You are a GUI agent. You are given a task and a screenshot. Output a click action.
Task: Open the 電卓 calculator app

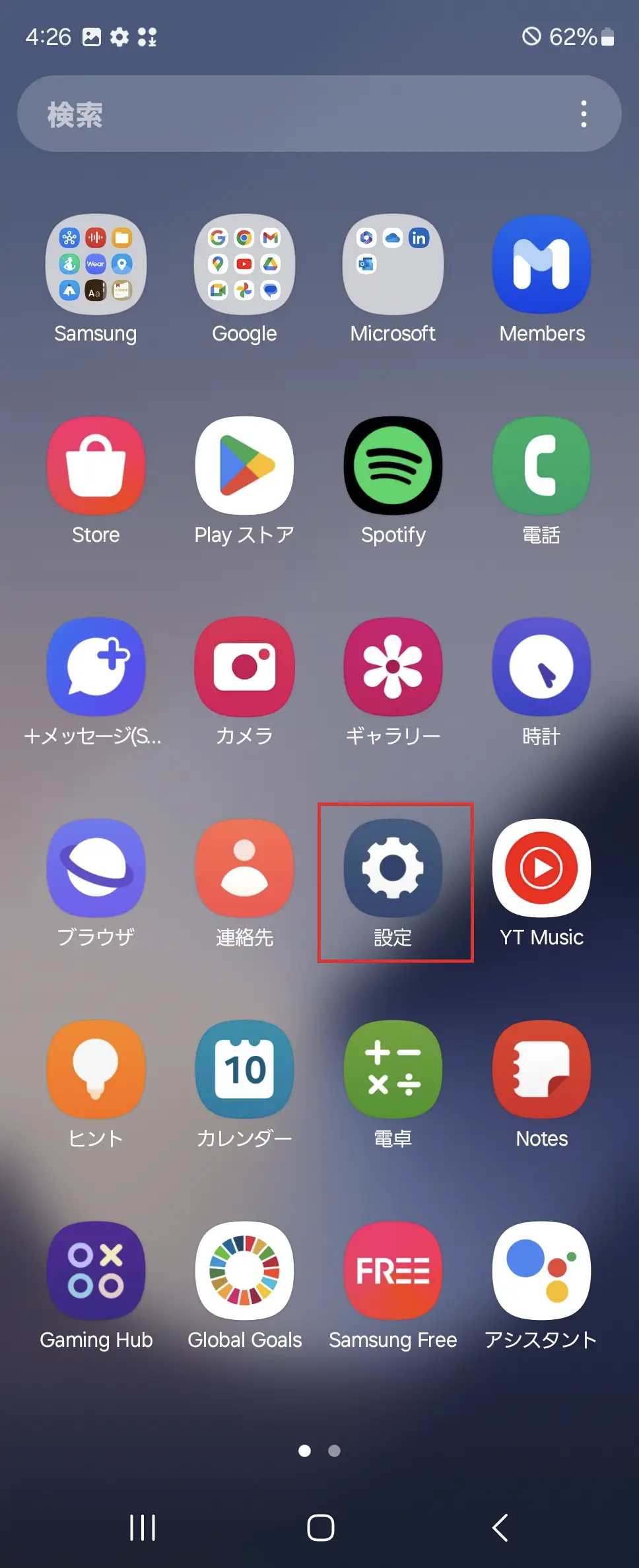pos(393,1070)
